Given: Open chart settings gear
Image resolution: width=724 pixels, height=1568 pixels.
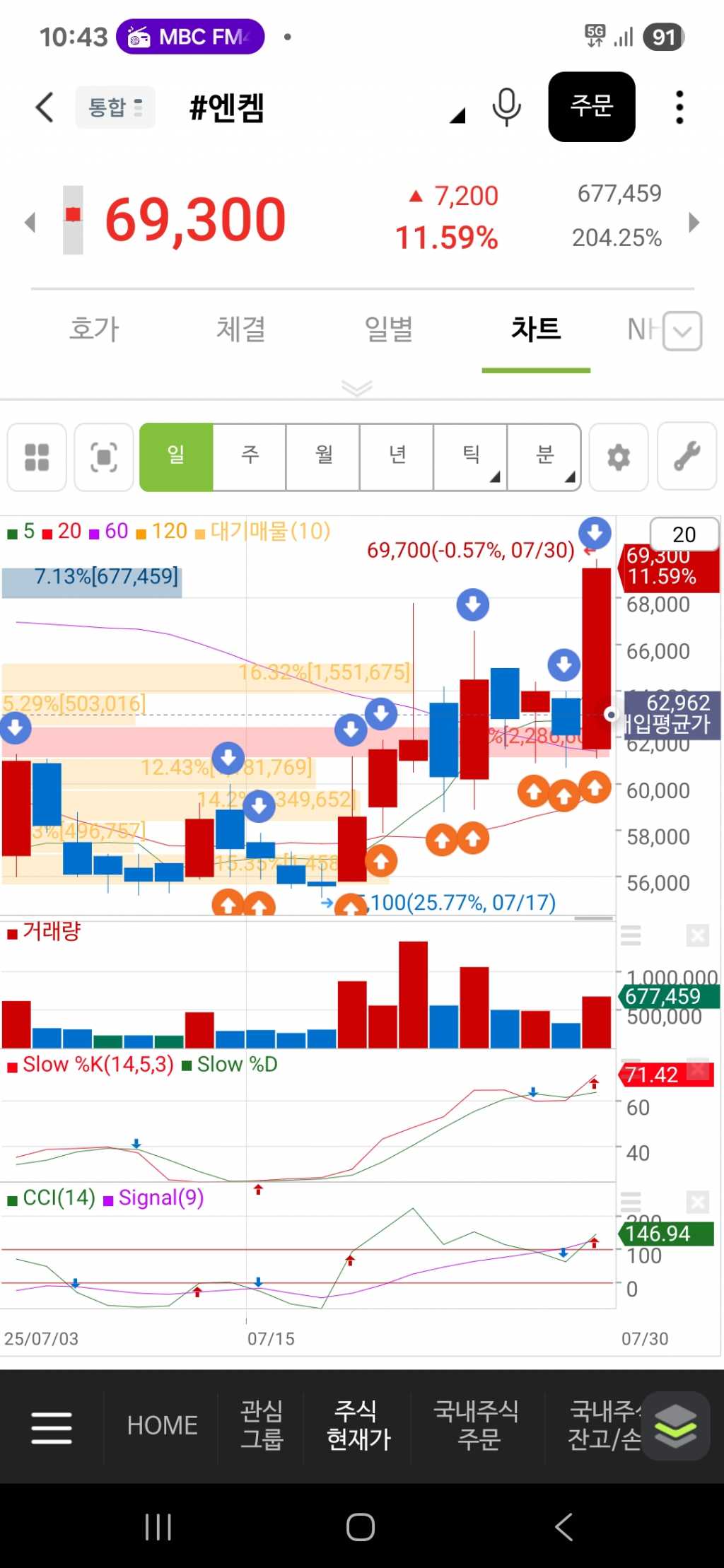Looking at the screenshot, I should (x=619, y=457).
